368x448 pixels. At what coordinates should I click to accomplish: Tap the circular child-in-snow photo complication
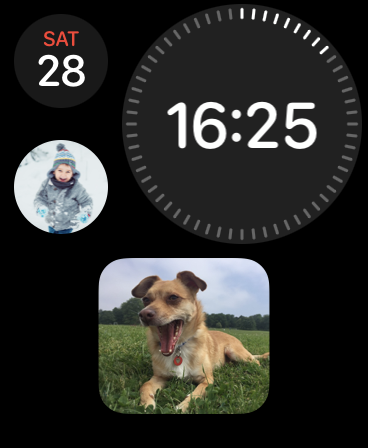point(61,187)
